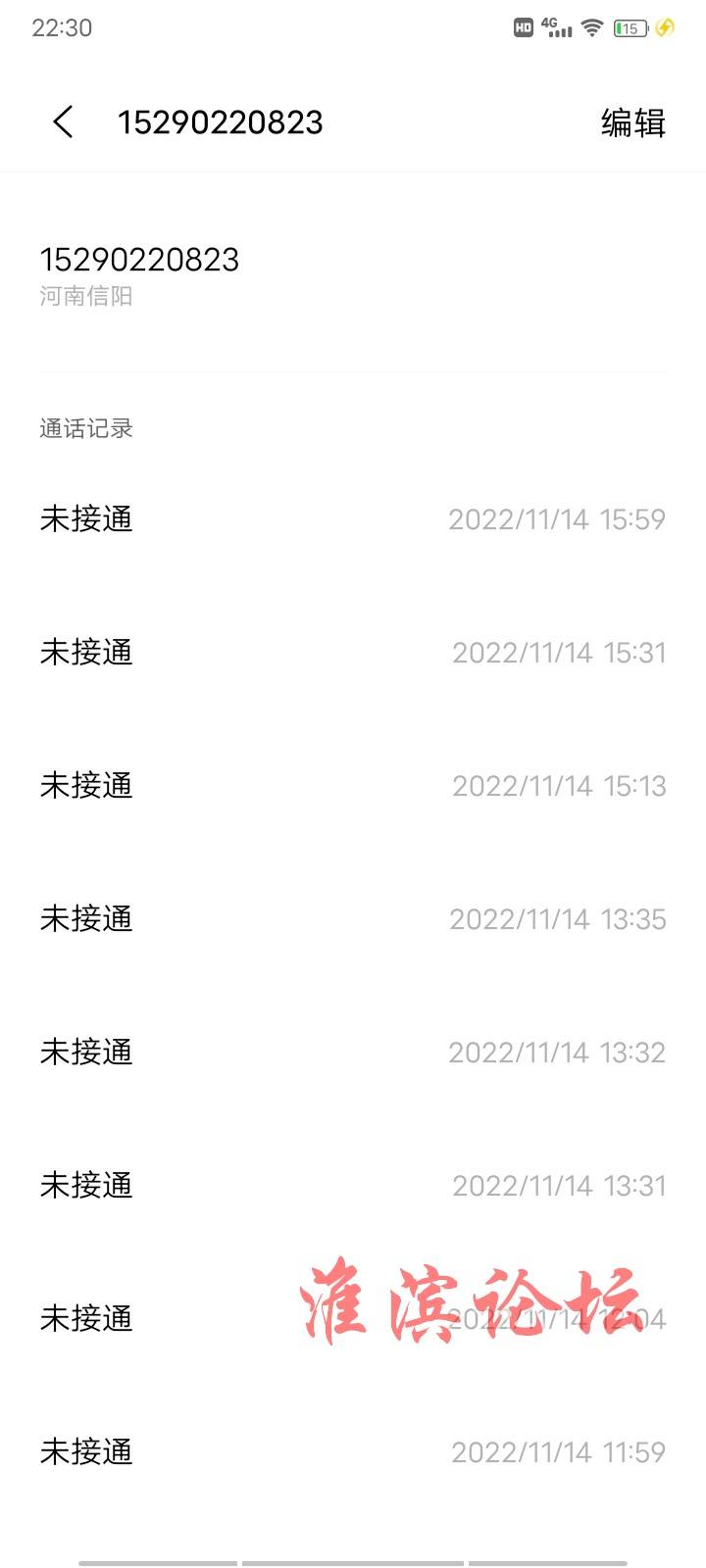Image resolution: width=706 pixels, height=1568 pixels.
Task: Tap 编辑 to edit call records
Action: (632, 122)
